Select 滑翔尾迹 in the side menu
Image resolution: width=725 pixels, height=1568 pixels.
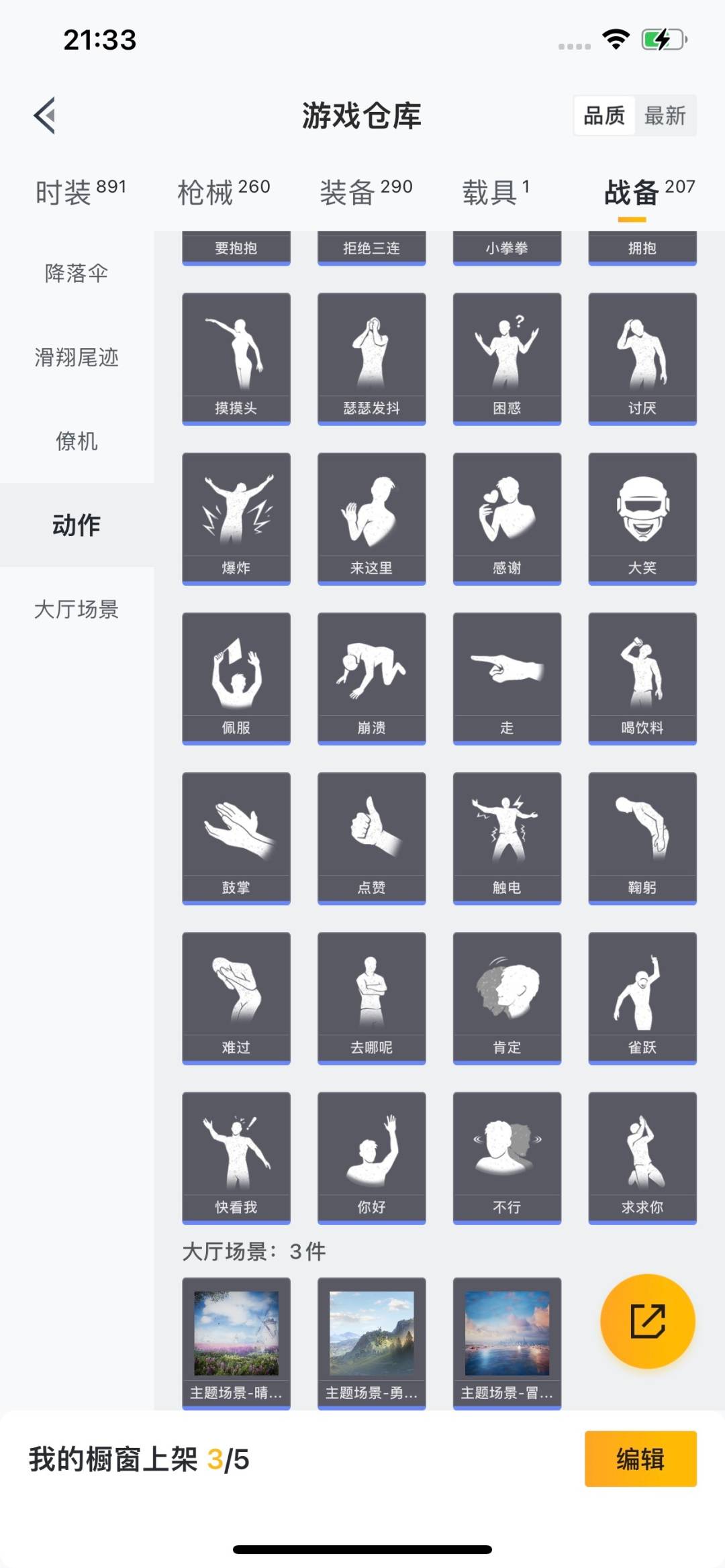[x=77, y=357]
